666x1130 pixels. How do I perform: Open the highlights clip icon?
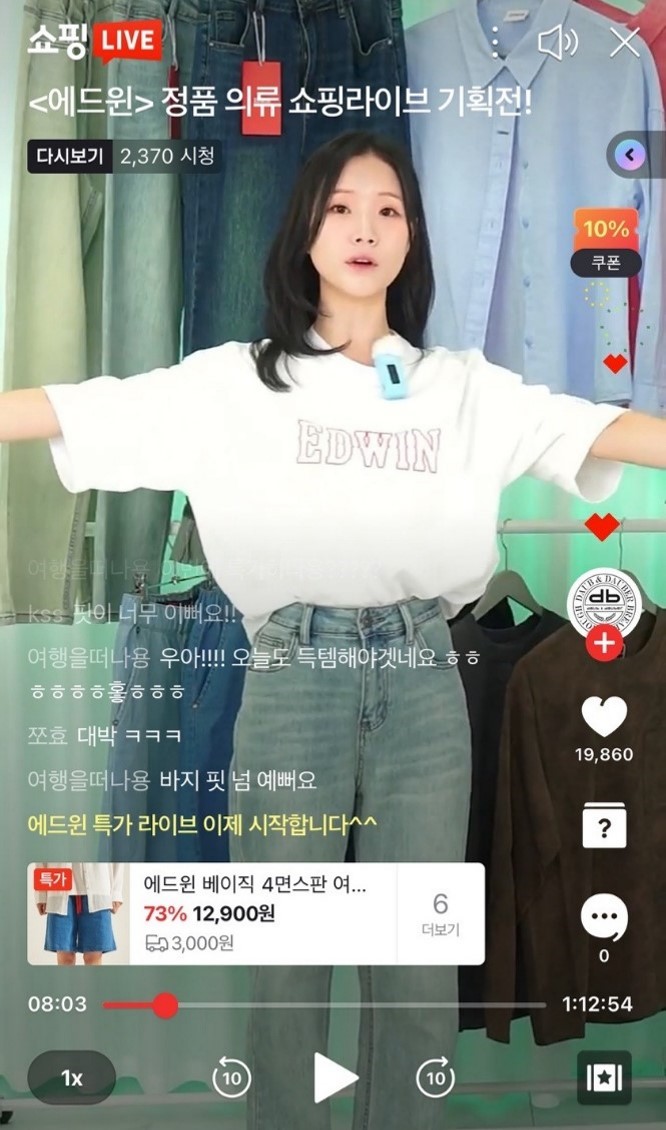click(x=604, y=1078)
